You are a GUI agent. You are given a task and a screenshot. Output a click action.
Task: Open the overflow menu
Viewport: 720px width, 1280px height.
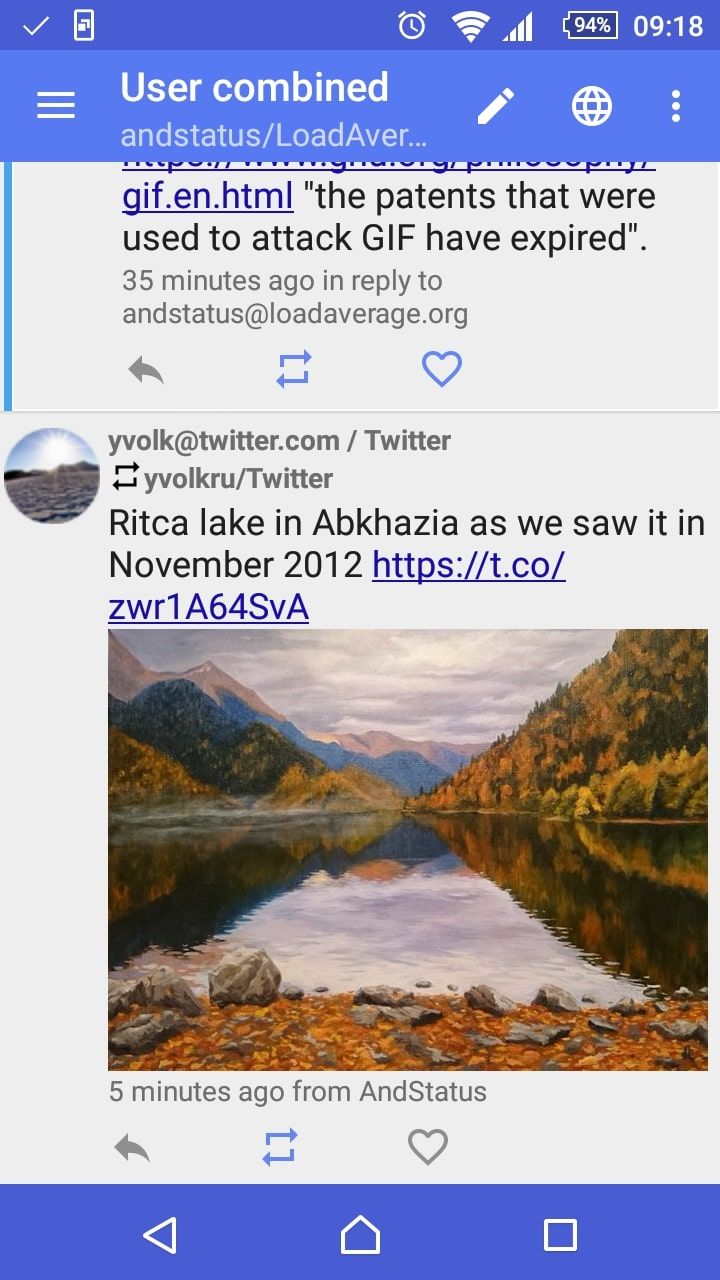pos(676,106)
